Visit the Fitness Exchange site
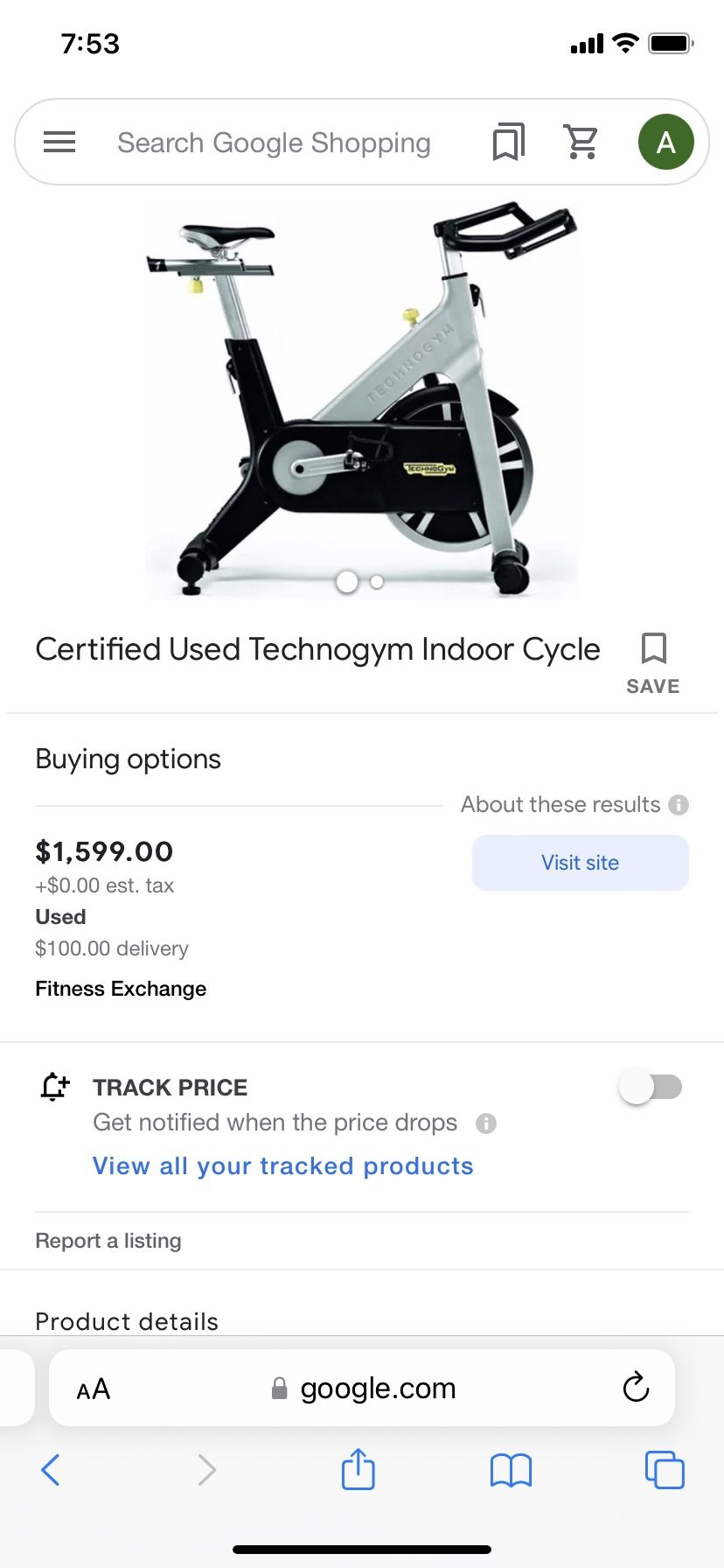 [x=580, y=863]
